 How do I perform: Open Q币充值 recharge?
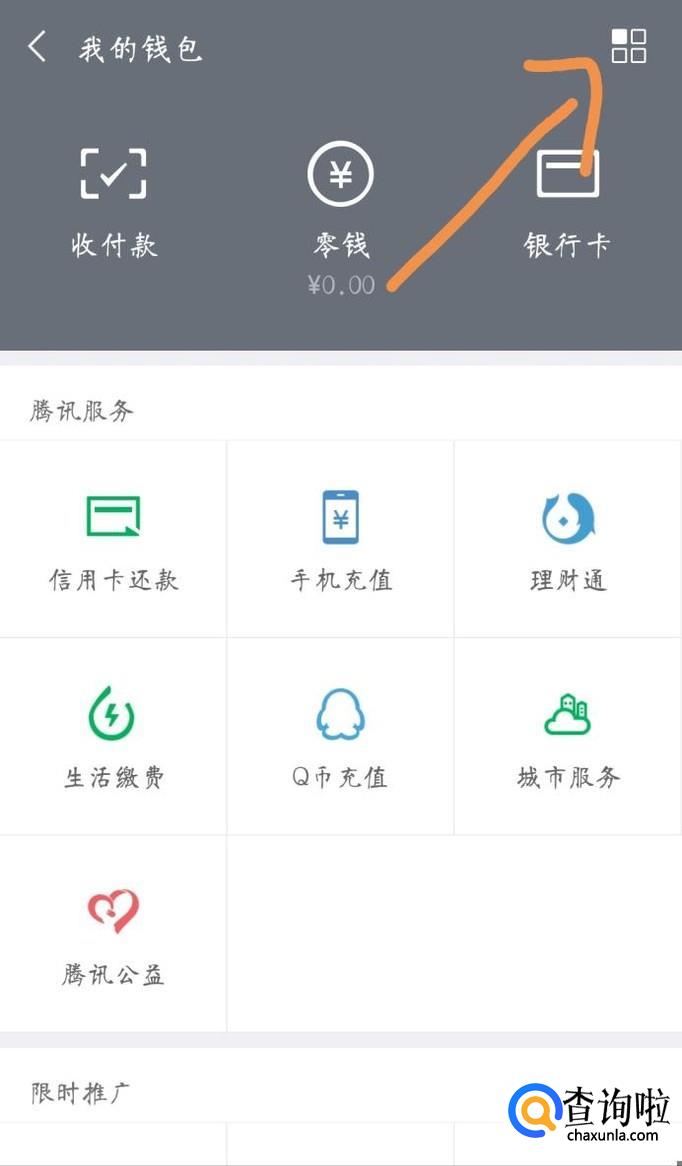pyautogui.click(x=340, y=736)
